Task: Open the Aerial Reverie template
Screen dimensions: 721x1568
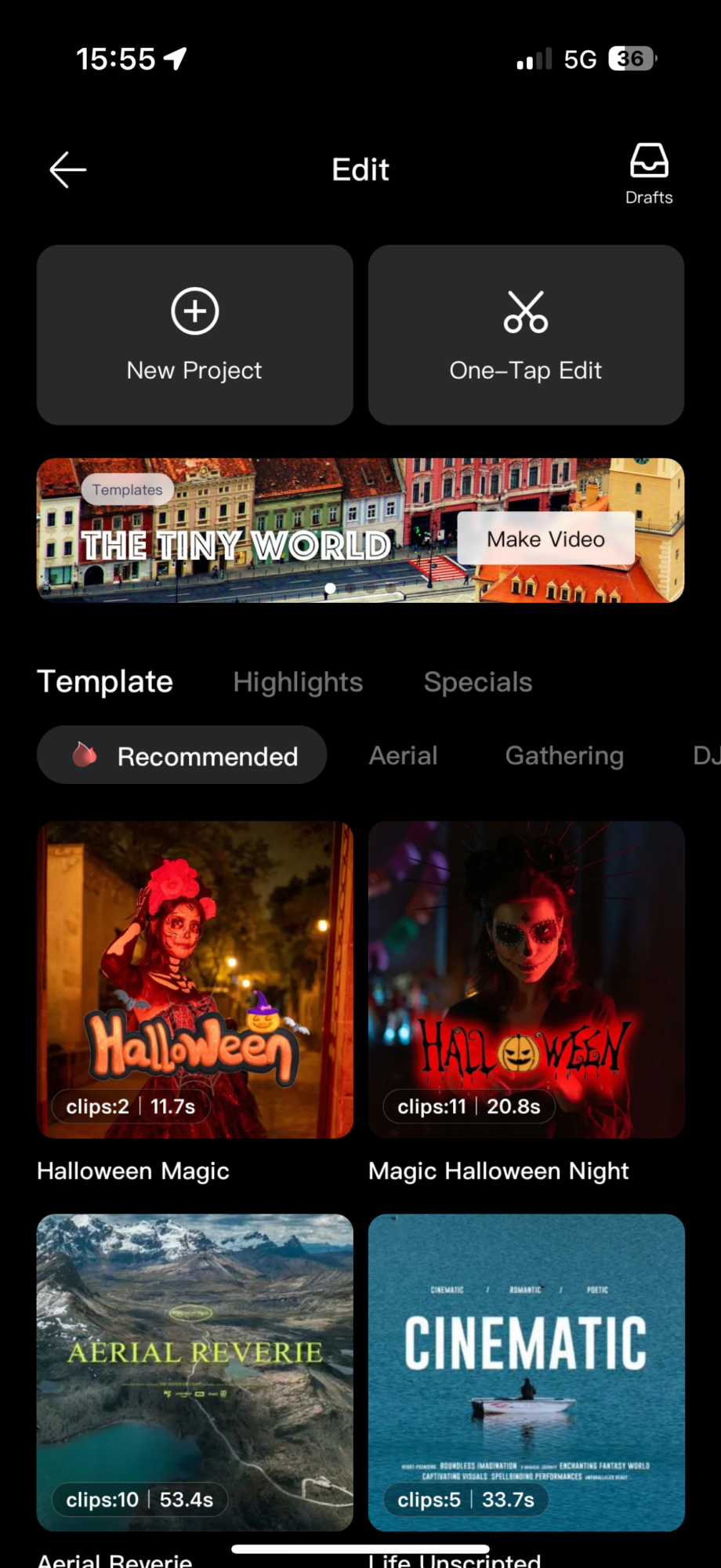Action: pyautogui.click(x=194, y=1372)
